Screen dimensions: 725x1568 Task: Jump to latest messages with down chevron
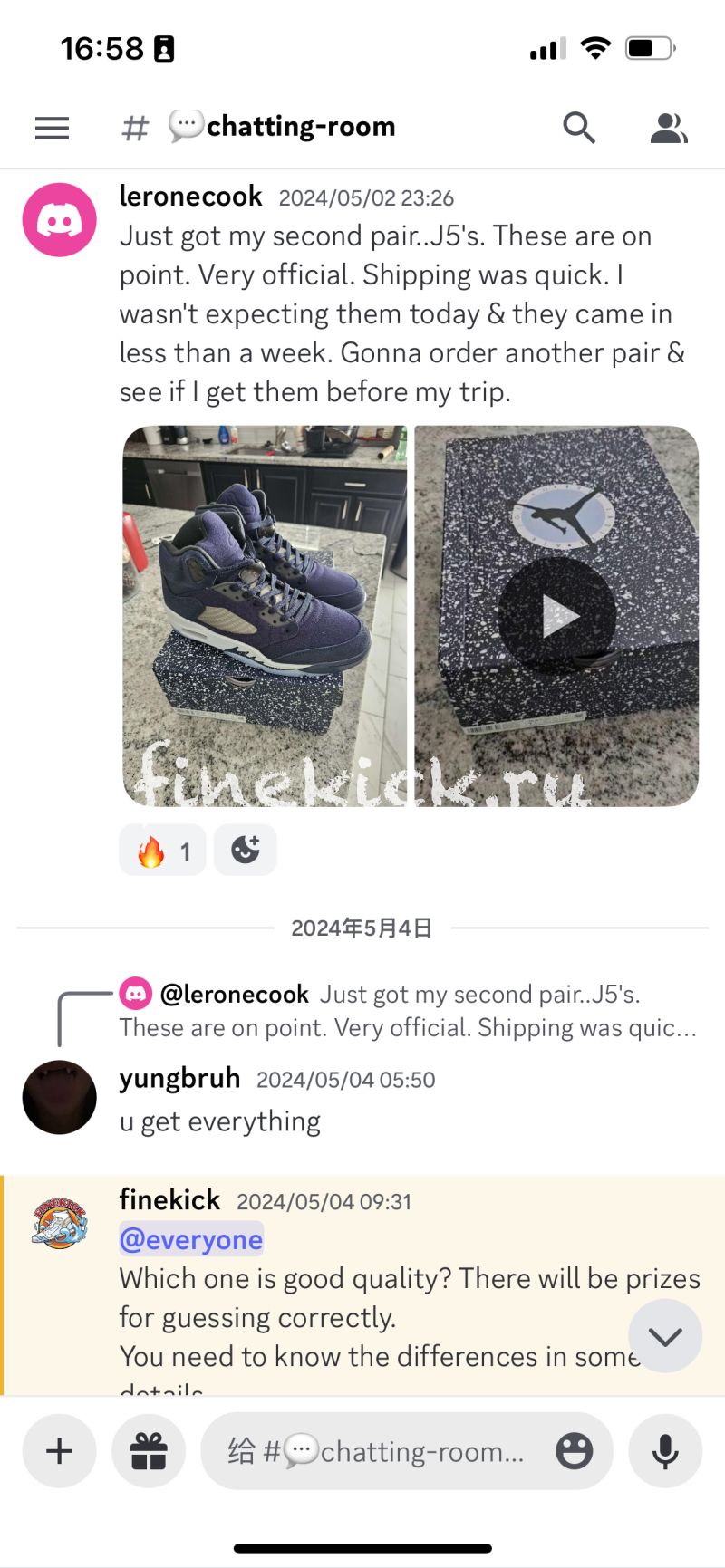click(x=664, y=1336)
